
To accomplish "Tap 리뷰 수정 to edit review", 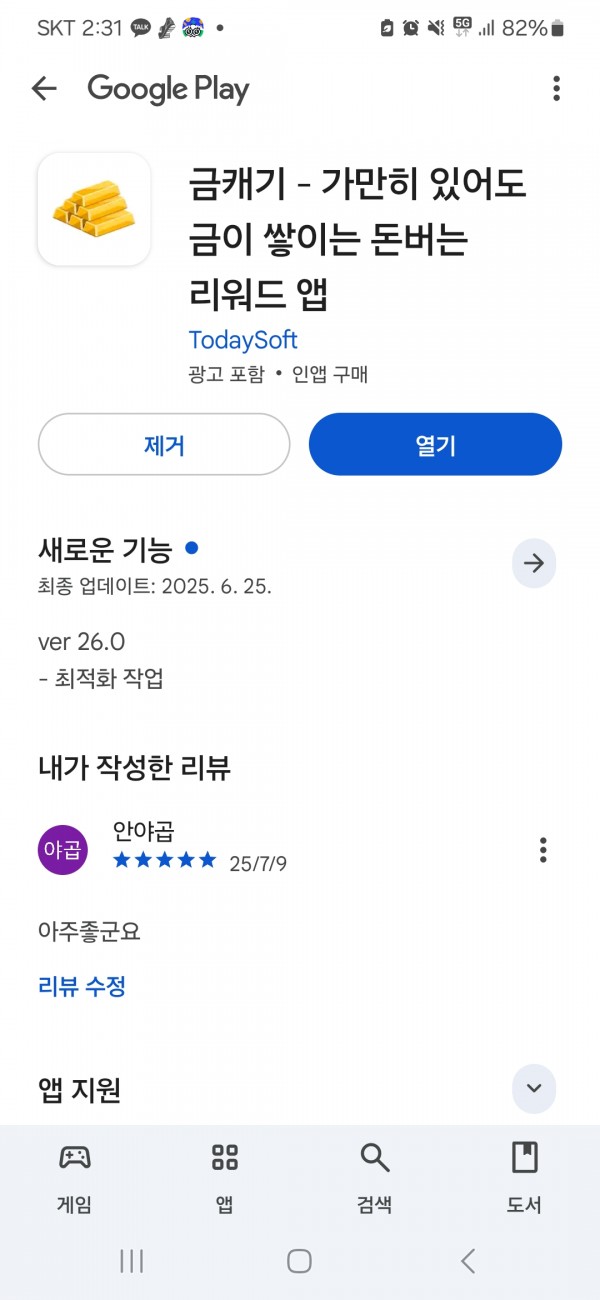I will (82, 986).
